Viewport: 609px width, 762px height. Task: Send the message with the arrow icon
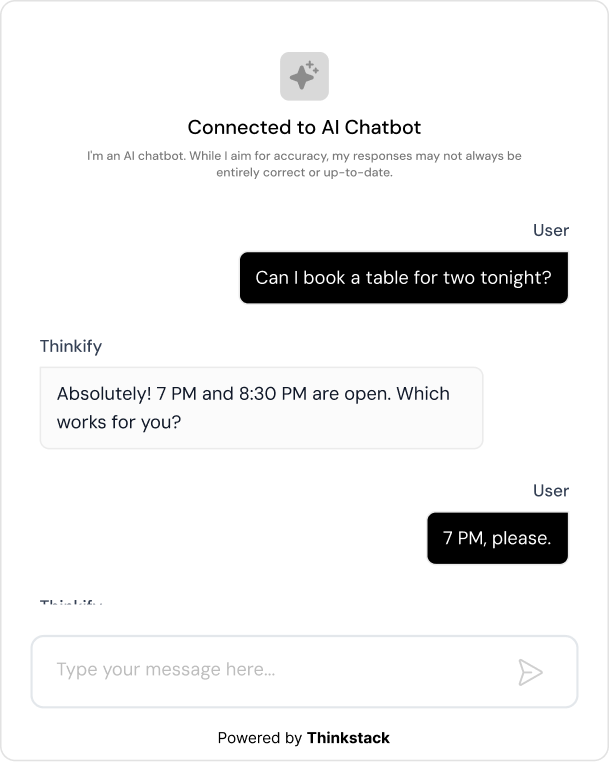click(x=530, y=672)
